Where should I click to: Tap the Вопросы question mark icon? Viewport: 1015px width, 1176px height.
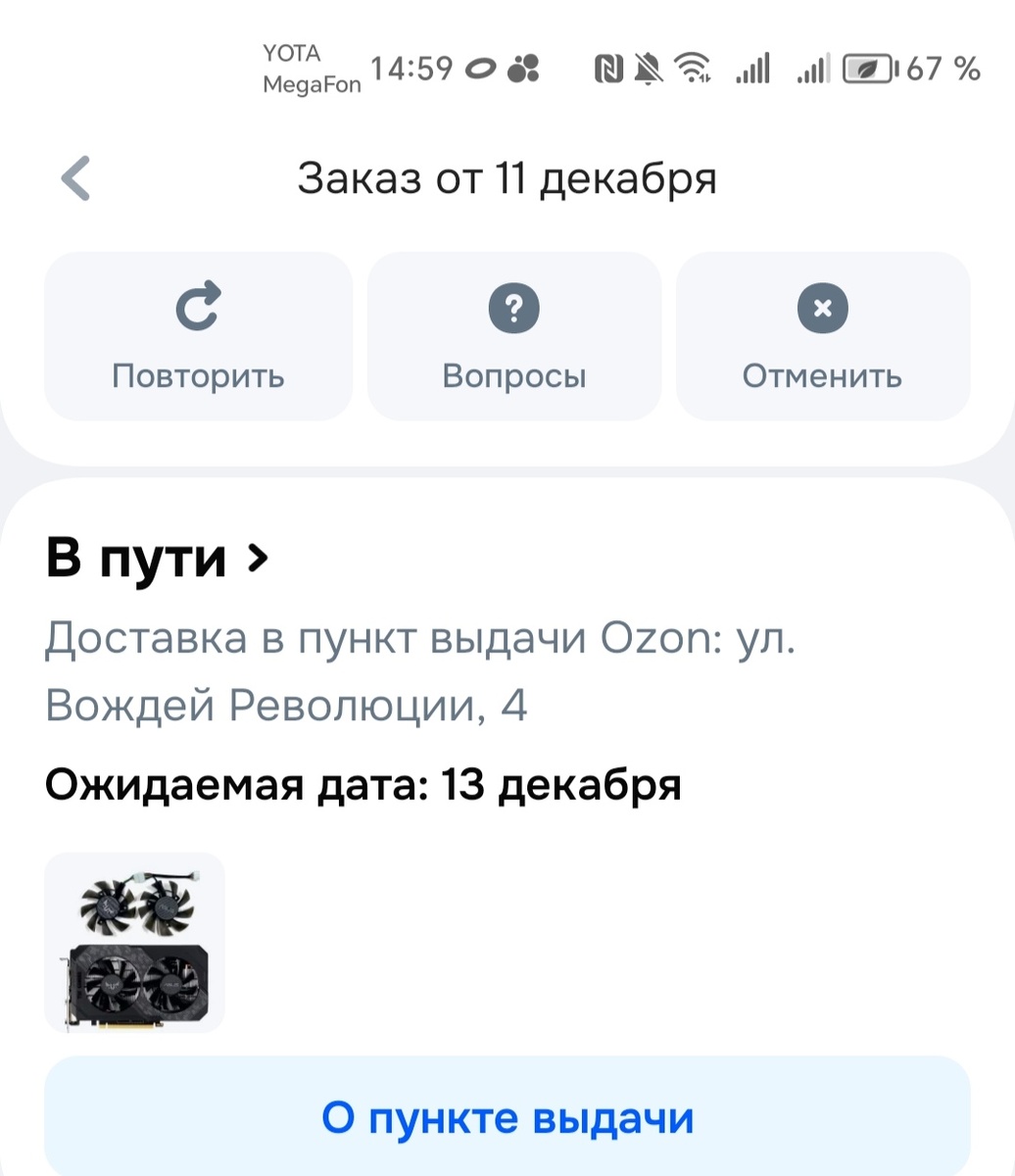click(513, 307)
